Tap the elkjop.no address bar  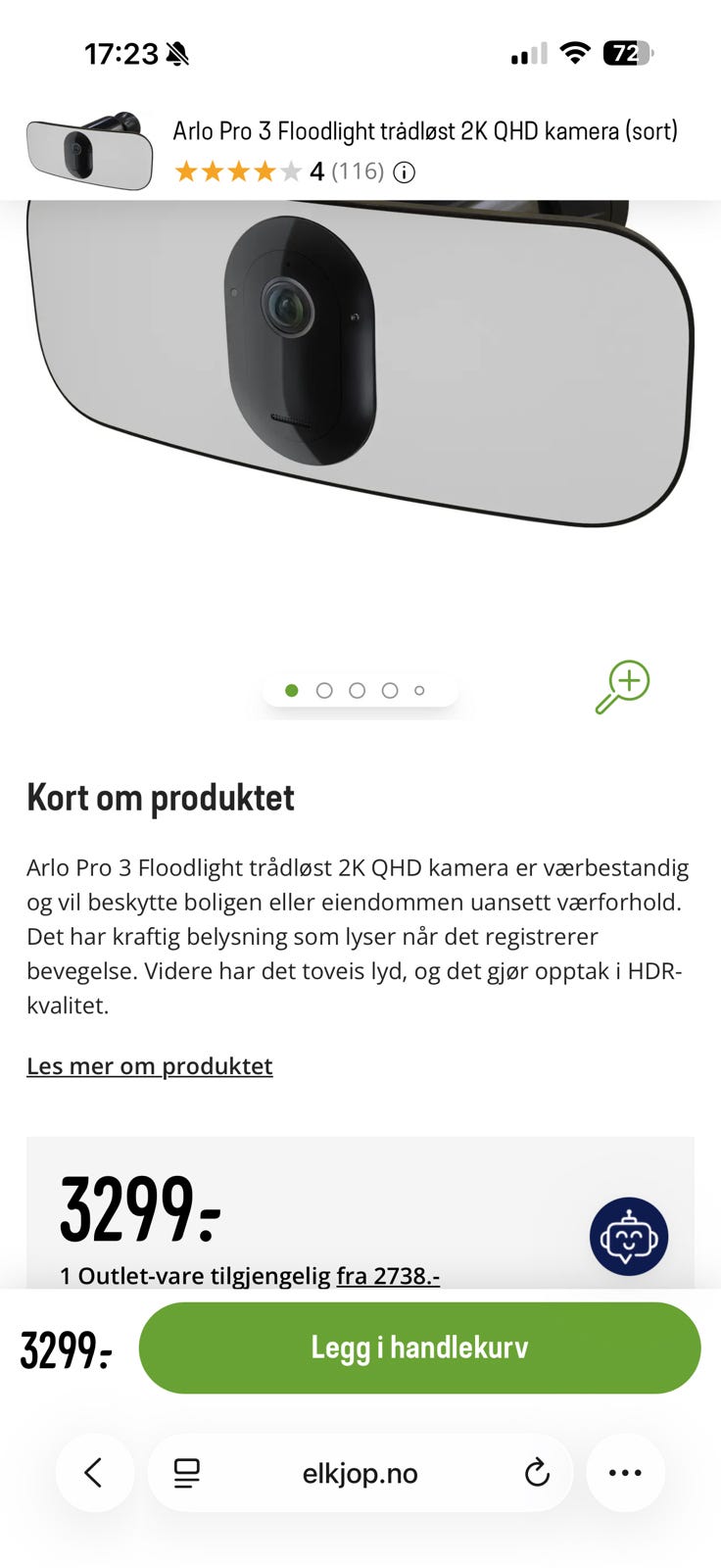pyautogui.click(x=360, y=1472)
